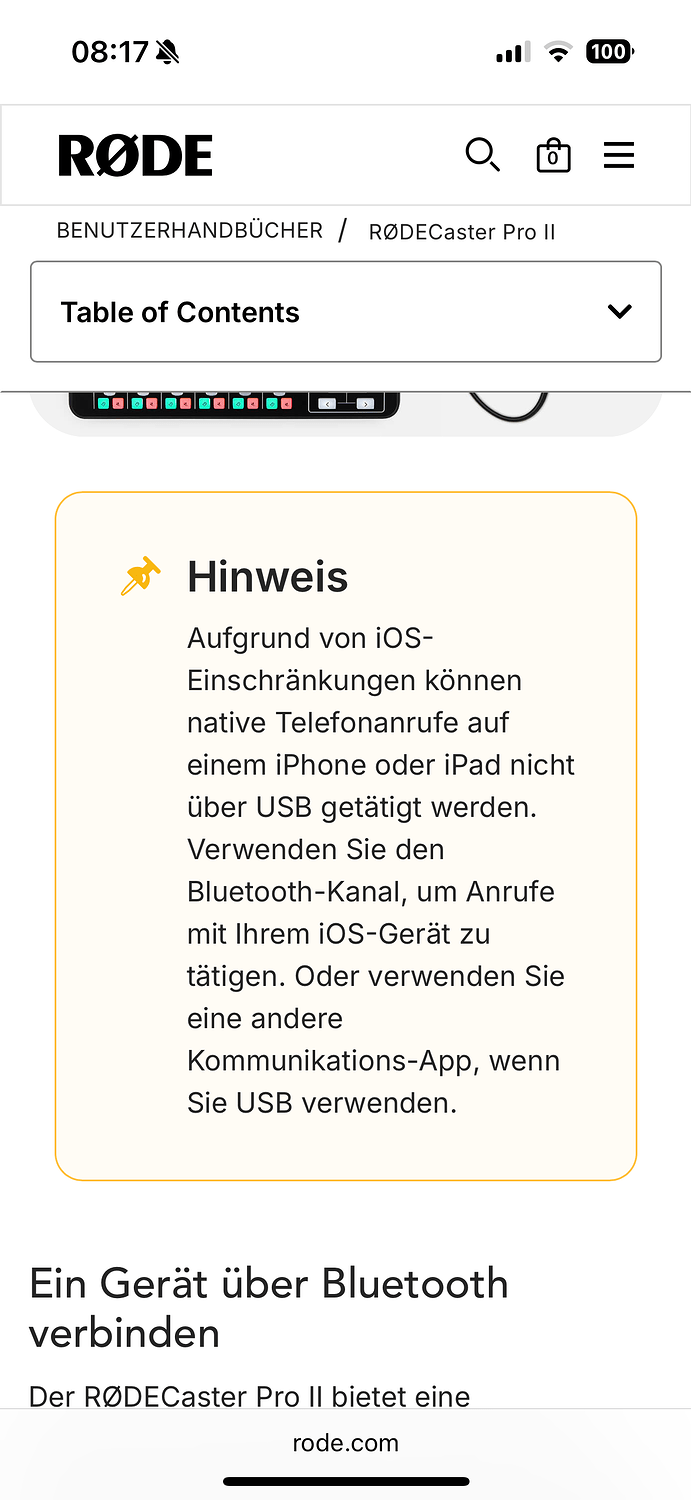Tap the rode.com address bar
691x1500 pixels.
pyautogui.click(x=346, y=1443)
